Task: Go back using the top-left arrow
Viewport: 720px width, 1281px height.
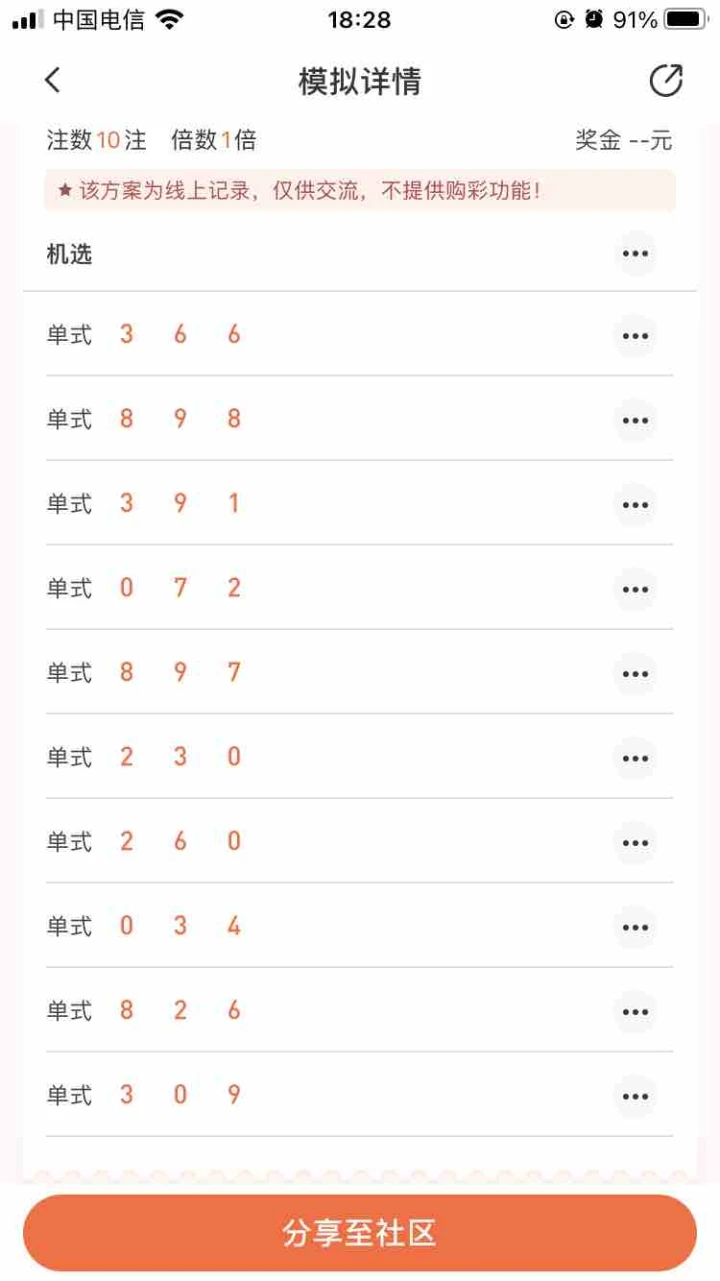Action: click(x=53, y=81)
